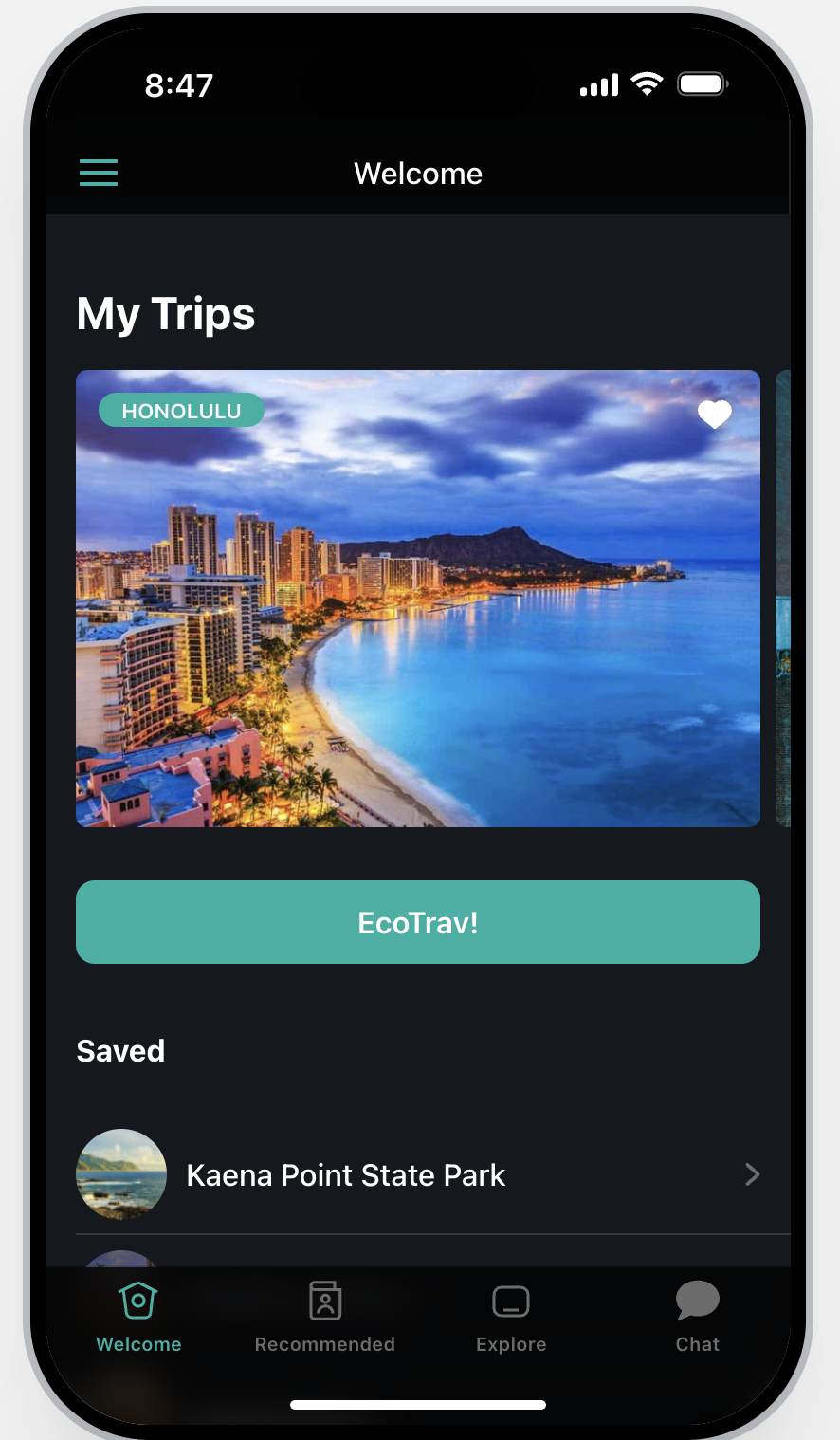Tap the teal EcoTrav! color bar
The height and width of the screenshot is (1440, 840).
tap(417, 921)
